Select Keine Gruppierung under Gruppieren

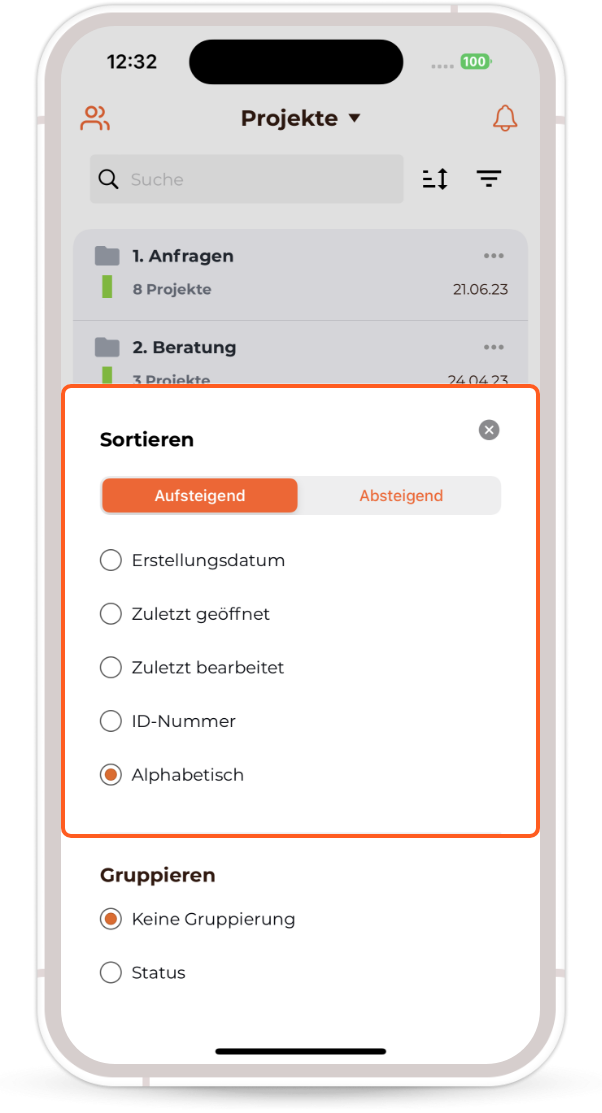197,919
